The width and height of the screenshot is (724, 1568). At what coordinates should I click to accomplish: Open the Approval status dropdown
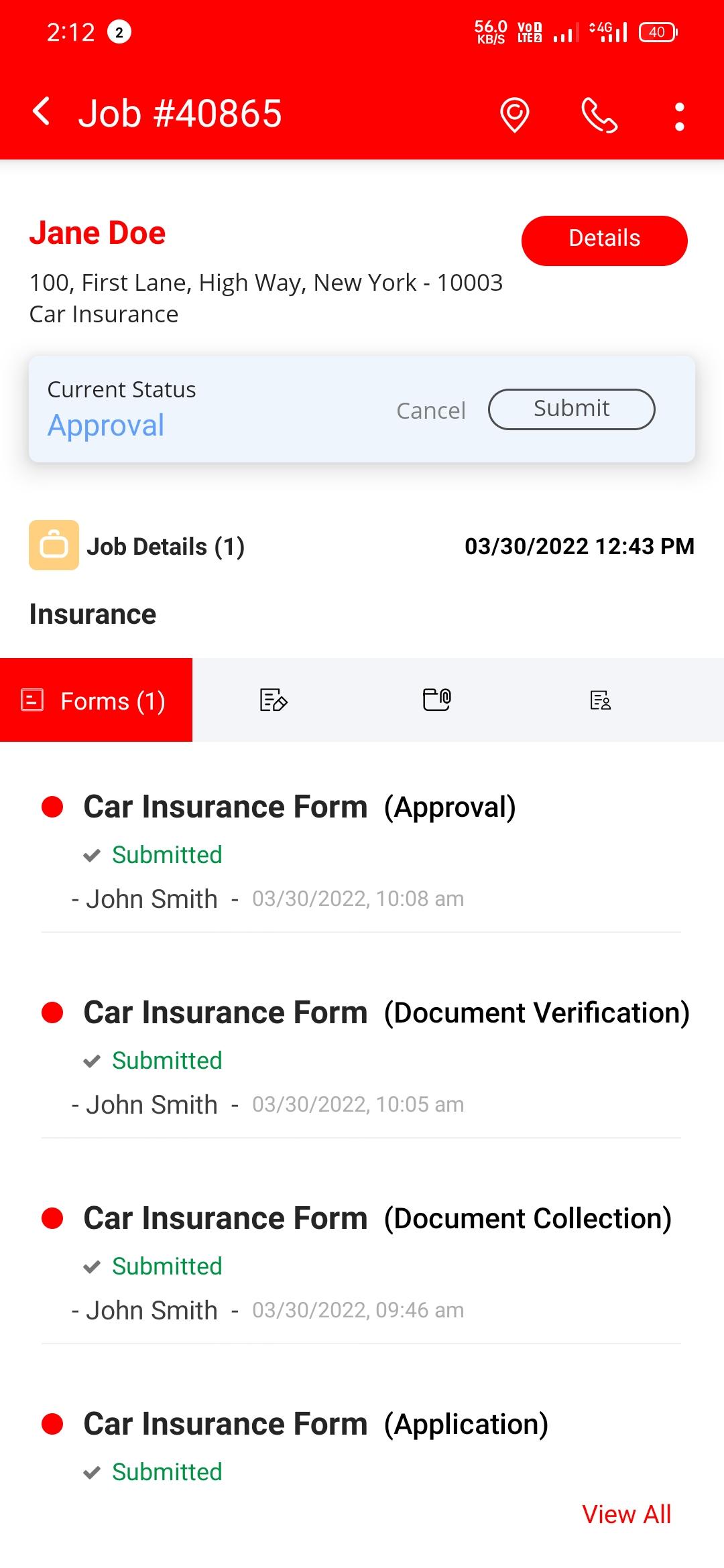point(105,425)
